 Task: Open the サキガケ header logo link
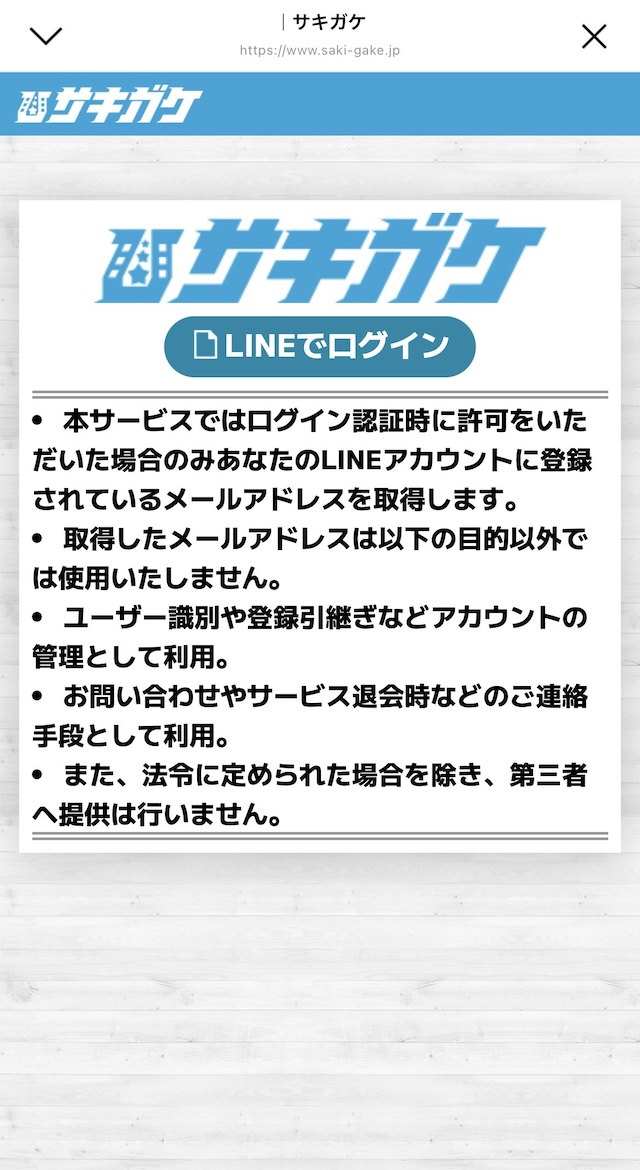click(108, 105)
